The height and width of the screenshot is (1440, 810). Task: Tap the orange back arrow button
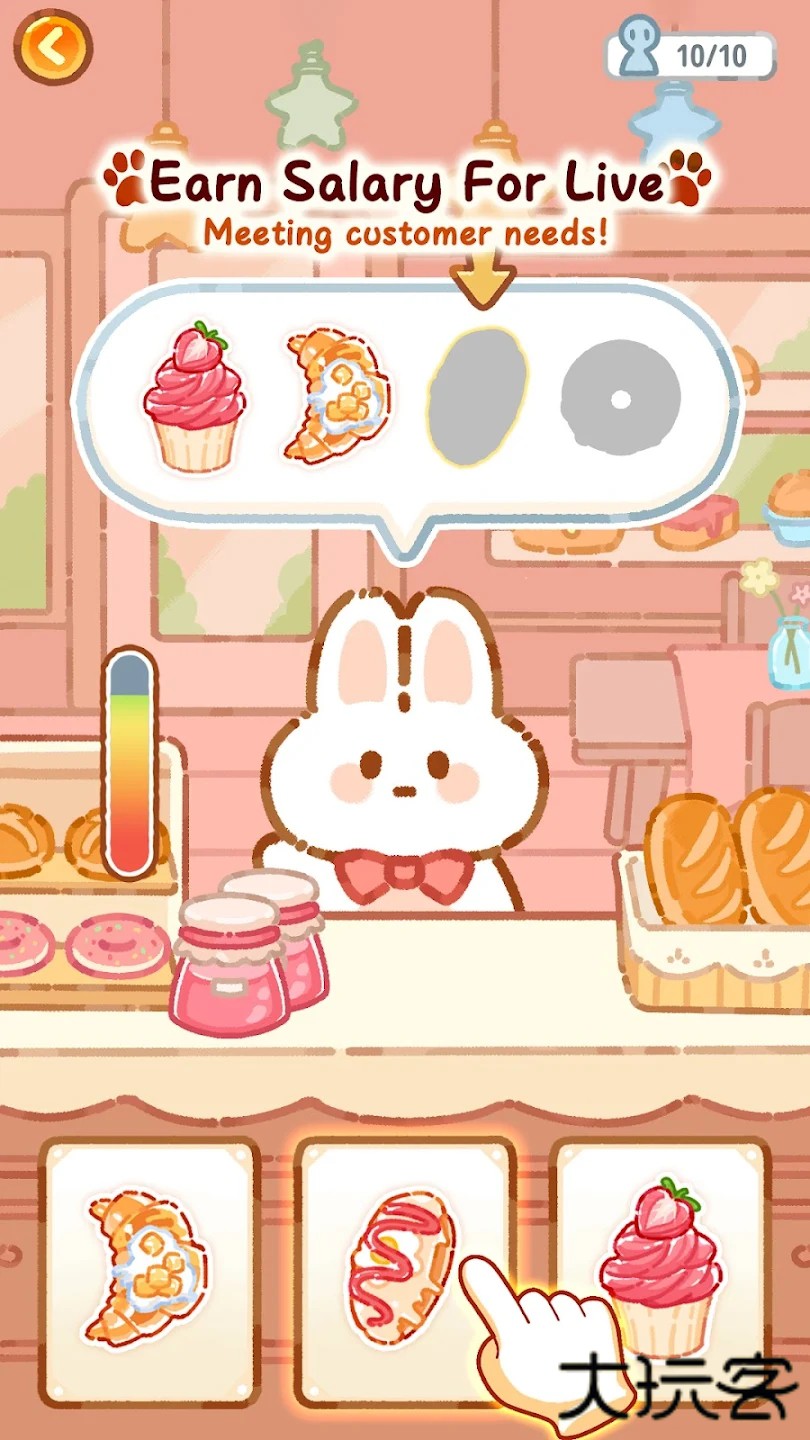tap(53, 48)
